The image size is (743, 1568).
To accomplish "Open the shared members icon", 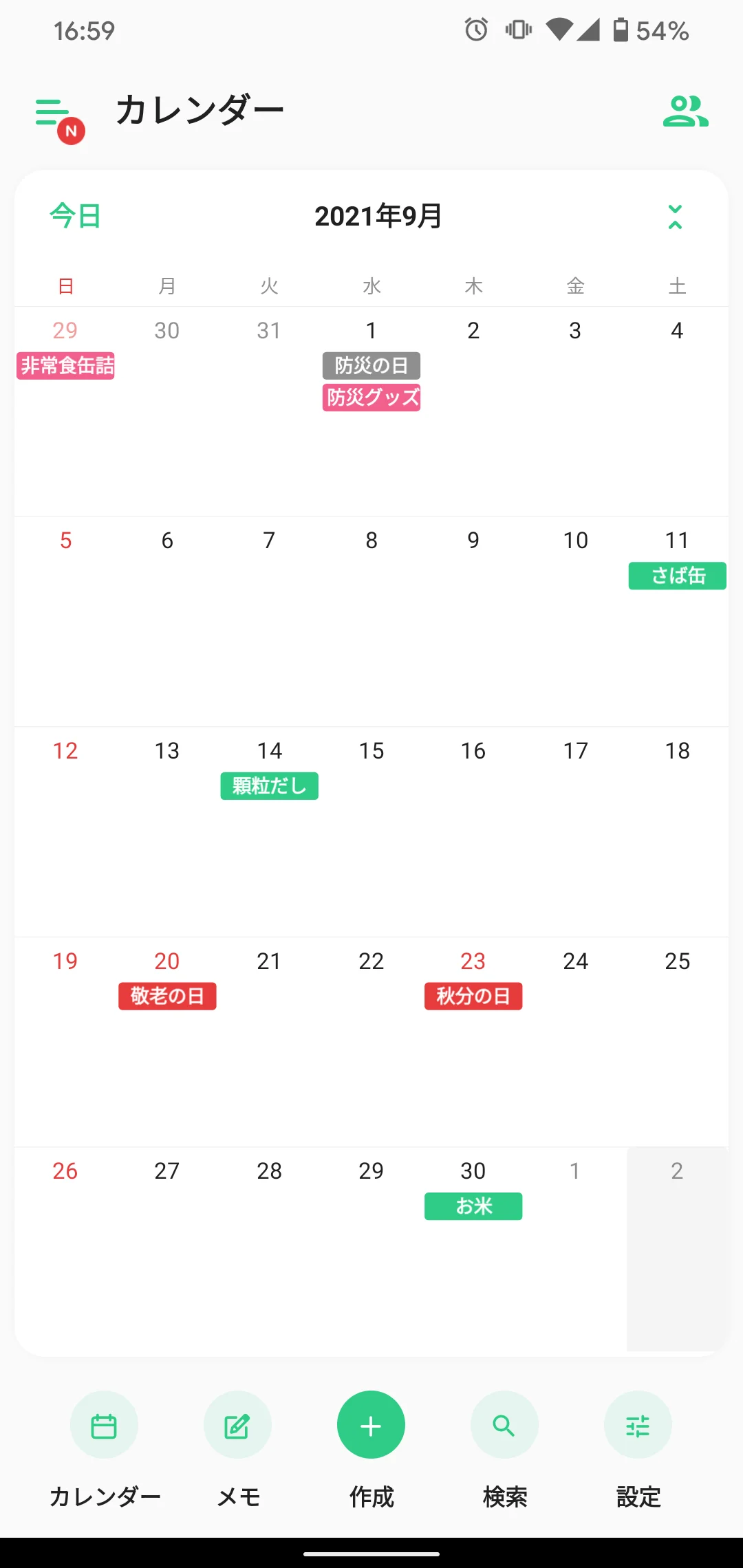I will [x=685, y=111].
